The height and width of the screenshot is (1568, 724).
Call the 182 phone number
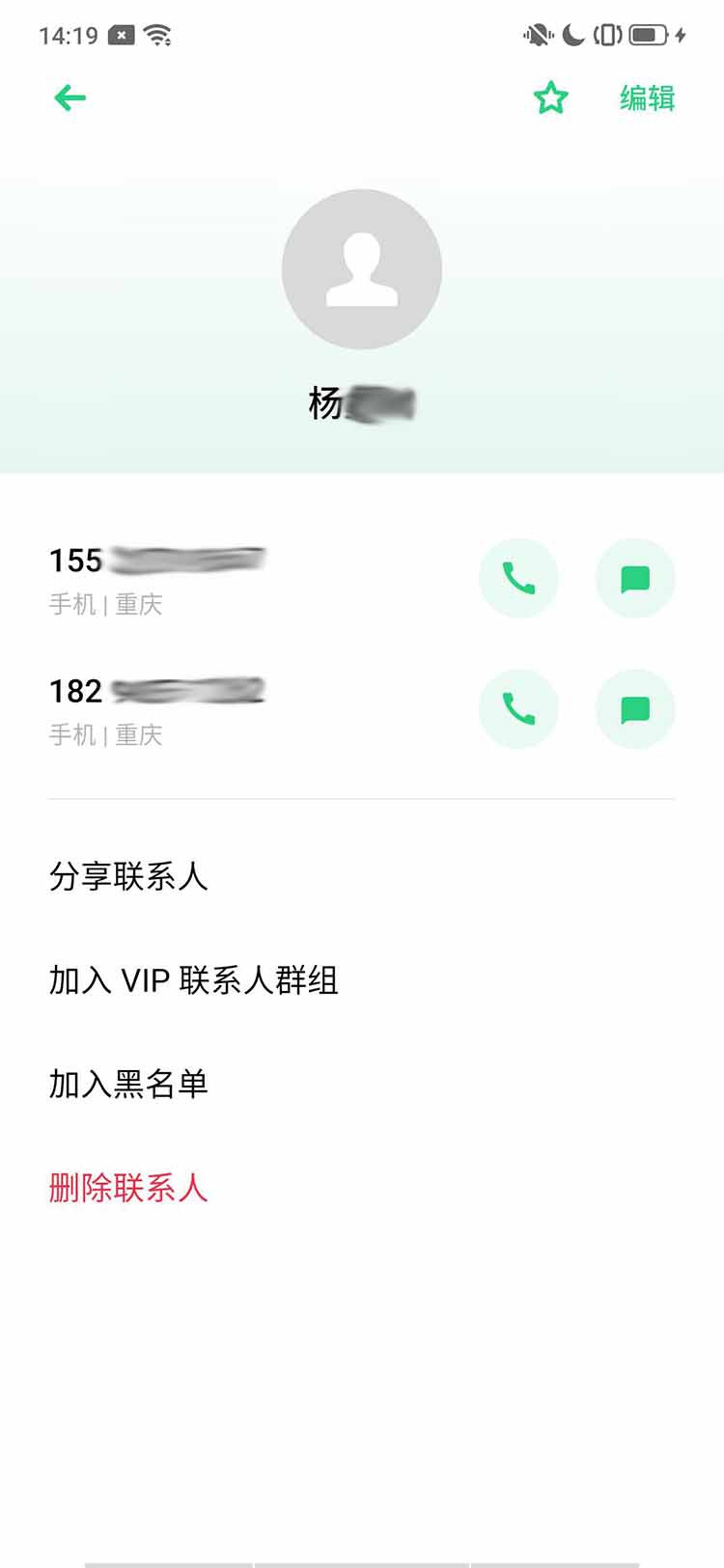click(x=518, y=708)
